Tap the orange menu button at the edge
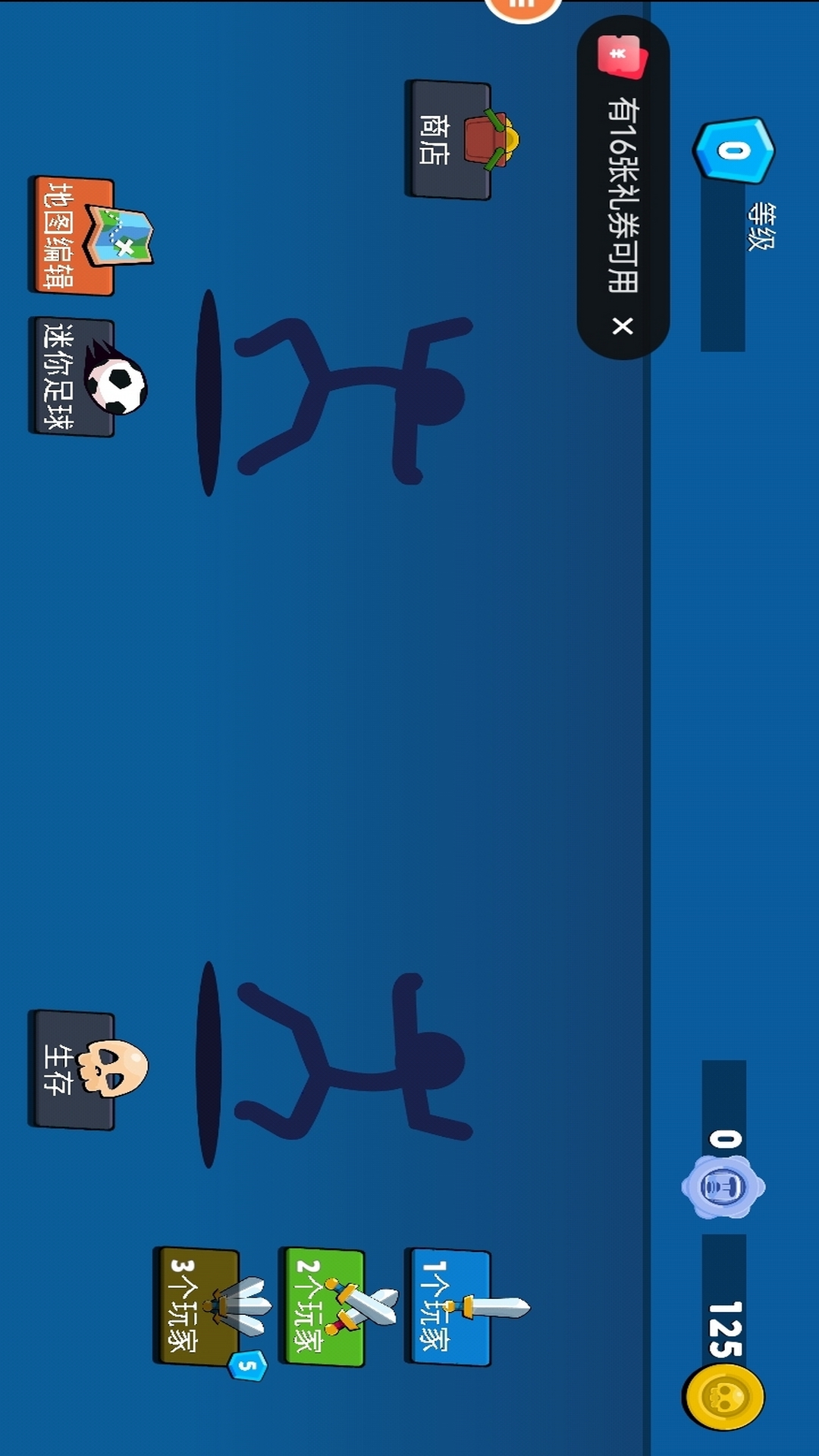This screenshot has height=1456, width=819. [x=522, y=8]
